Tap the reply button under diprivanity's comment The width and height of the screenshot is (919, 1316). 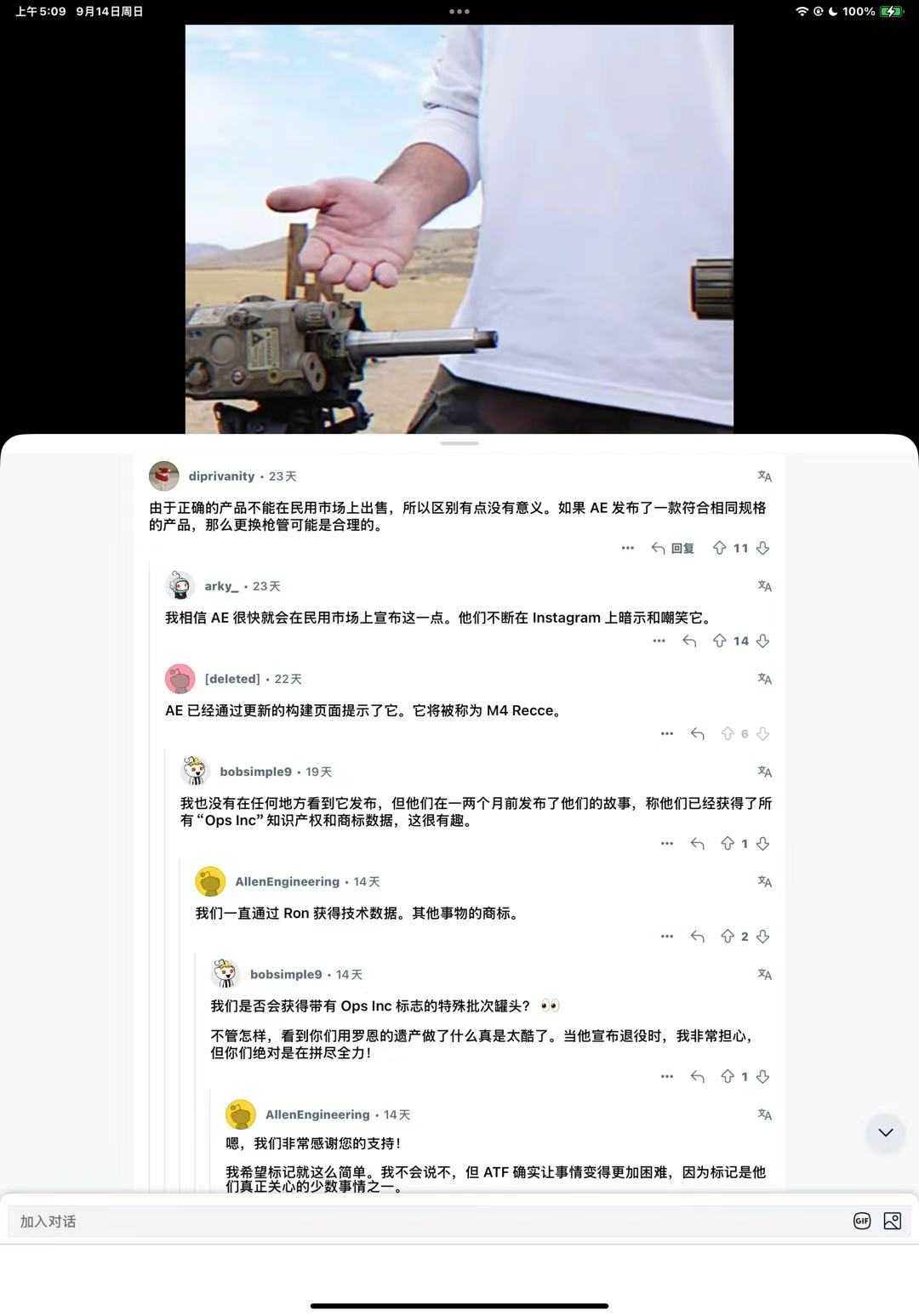(x=672, y=549)
